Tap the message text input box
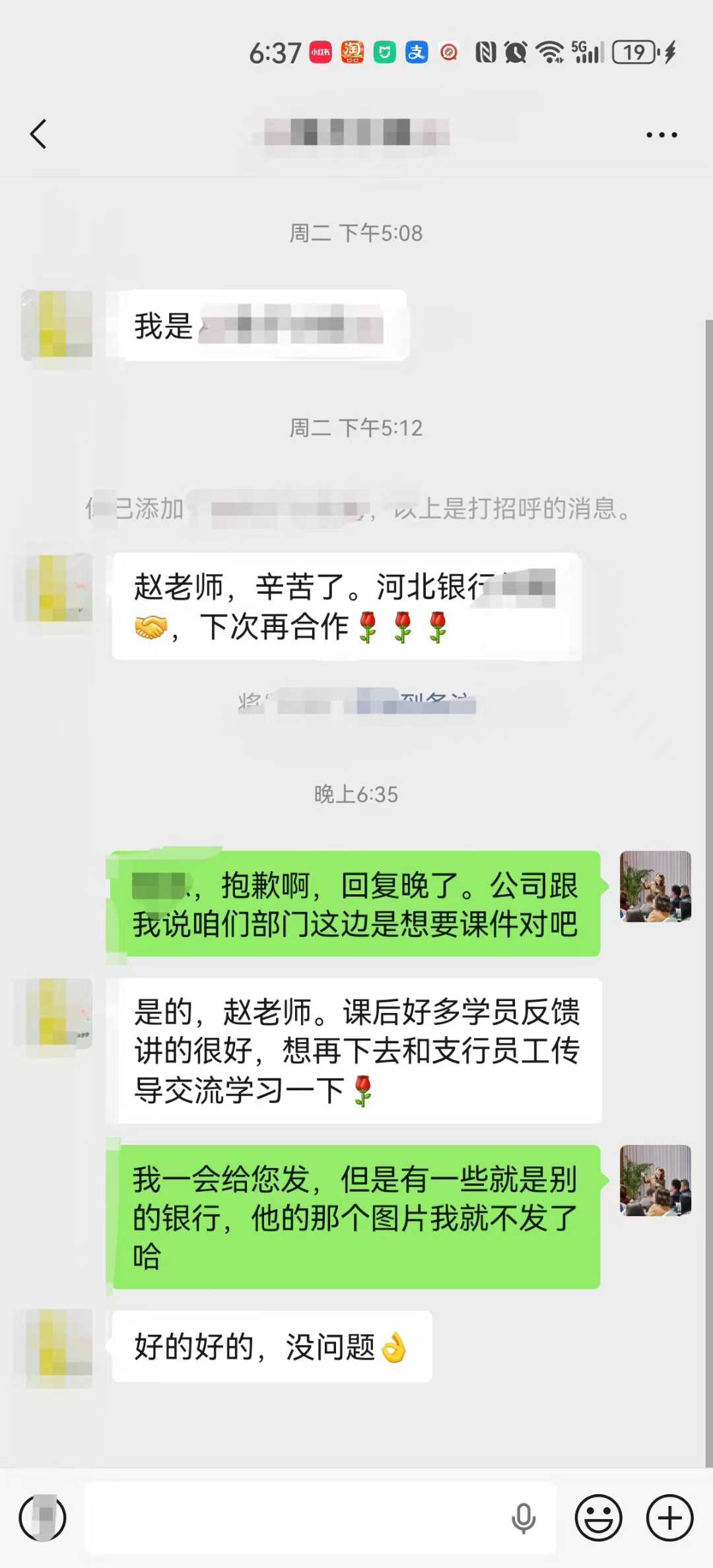713x1568 pixels. pyautogui.click(x=297, y=1517)
